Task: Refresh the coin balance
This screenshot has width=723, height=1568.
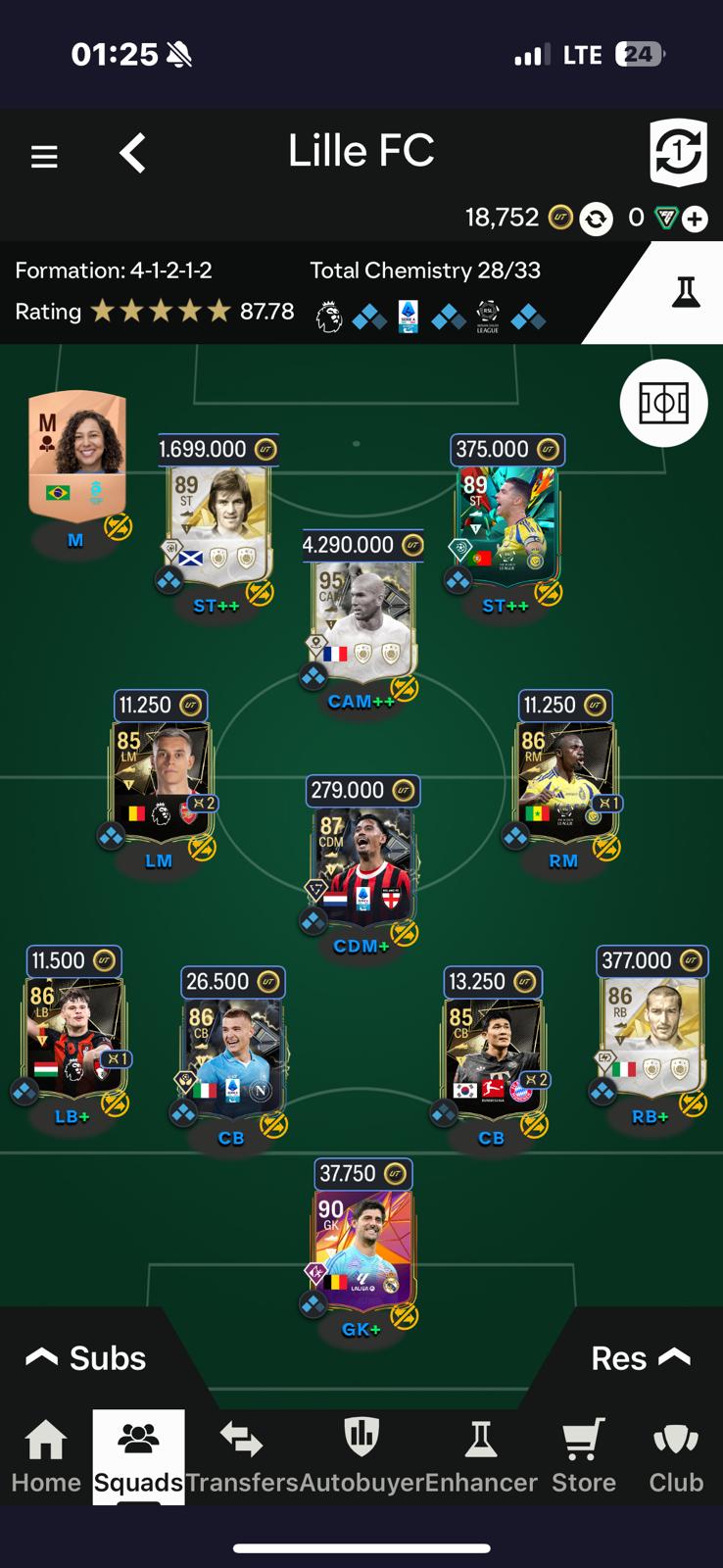Action: coord(596,219)
